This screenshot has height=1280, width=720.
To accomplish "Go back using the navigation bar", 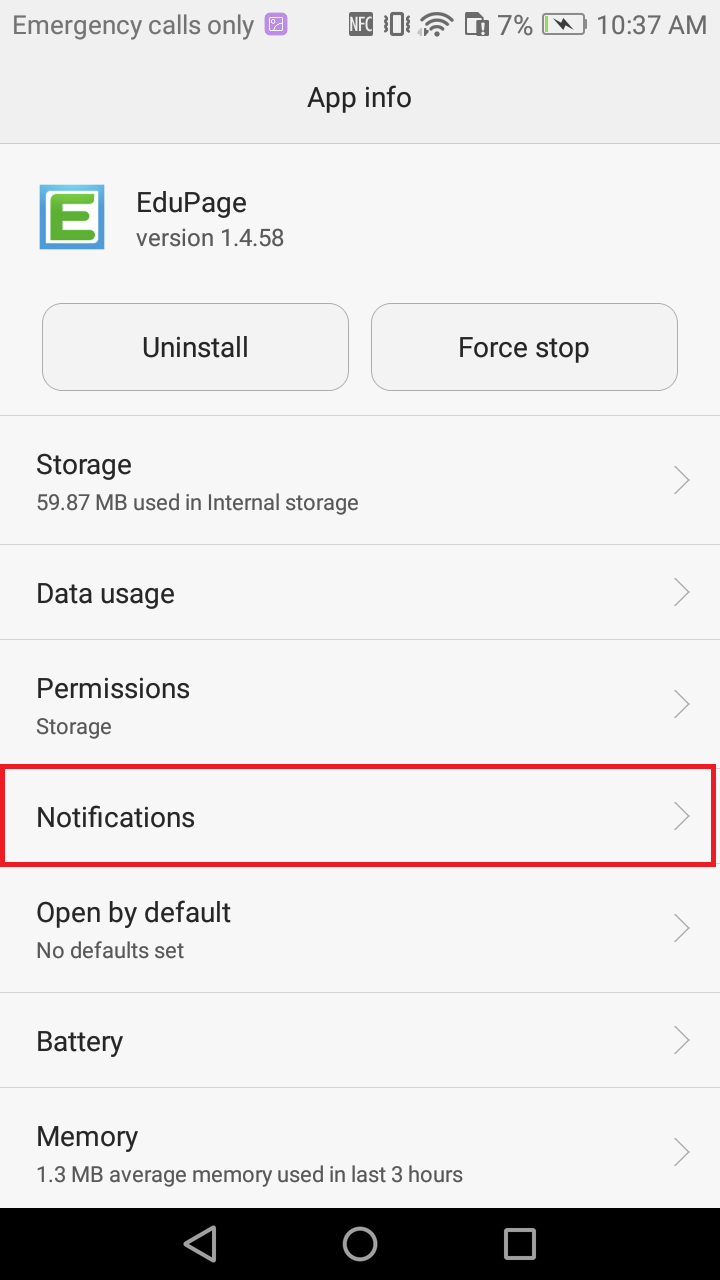I will click(200, 1244).
